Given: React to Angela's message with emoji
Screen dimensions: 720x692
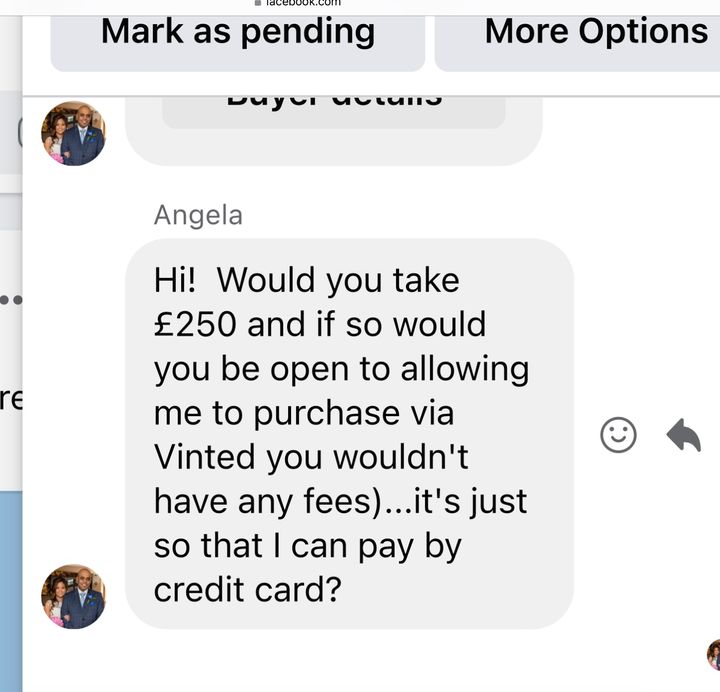Looking at the screenshot, I should point(618,435).
